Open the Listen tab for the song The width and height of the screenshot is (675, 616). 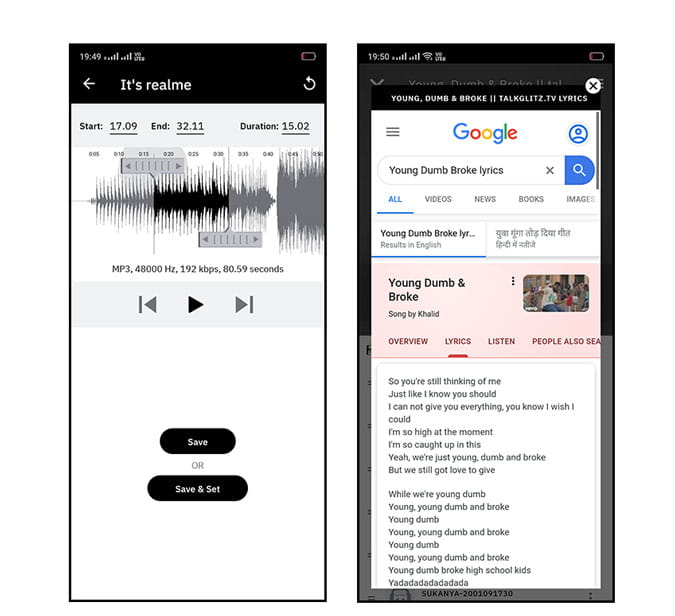pos(501,341)
